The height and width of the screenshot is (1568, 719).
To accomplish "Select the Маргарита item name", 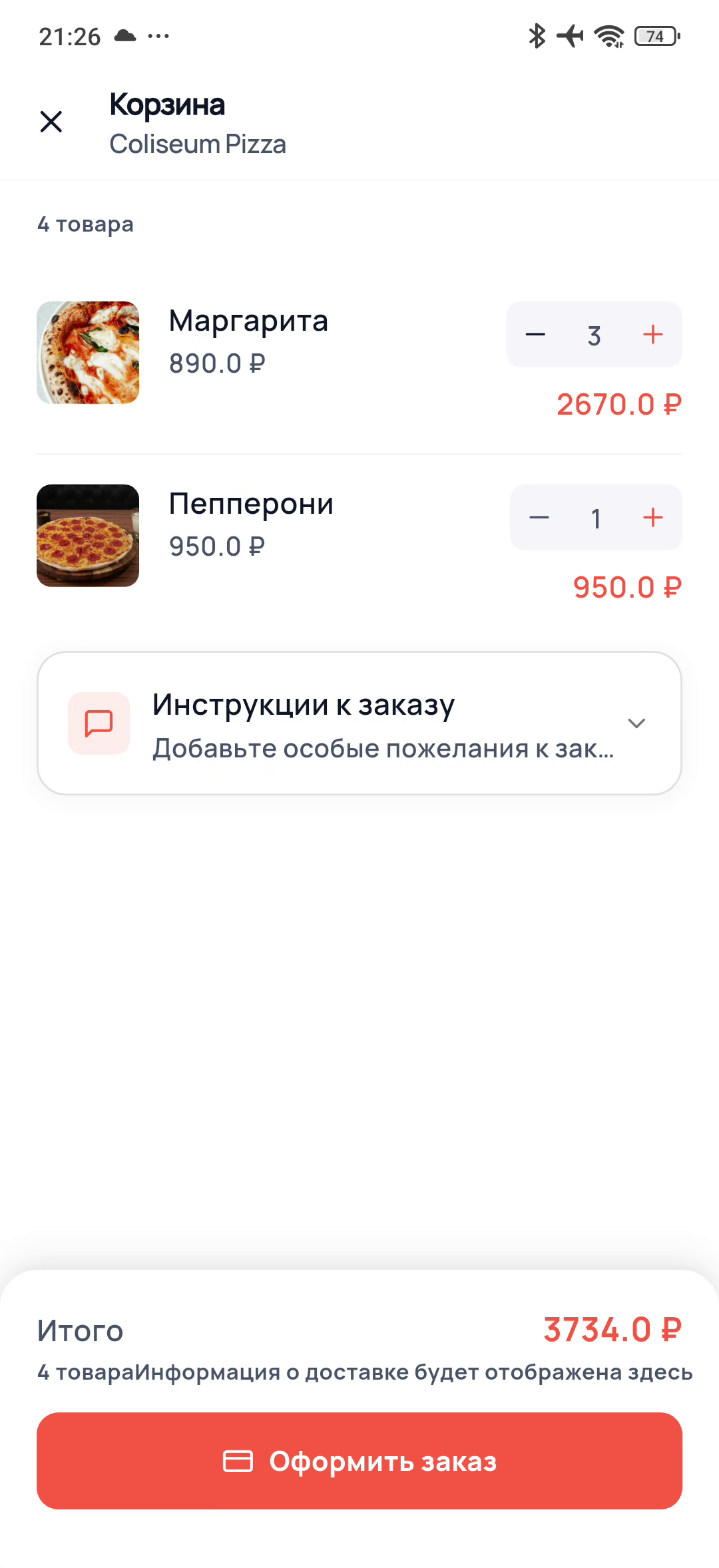I will click(x=248, y=321).
